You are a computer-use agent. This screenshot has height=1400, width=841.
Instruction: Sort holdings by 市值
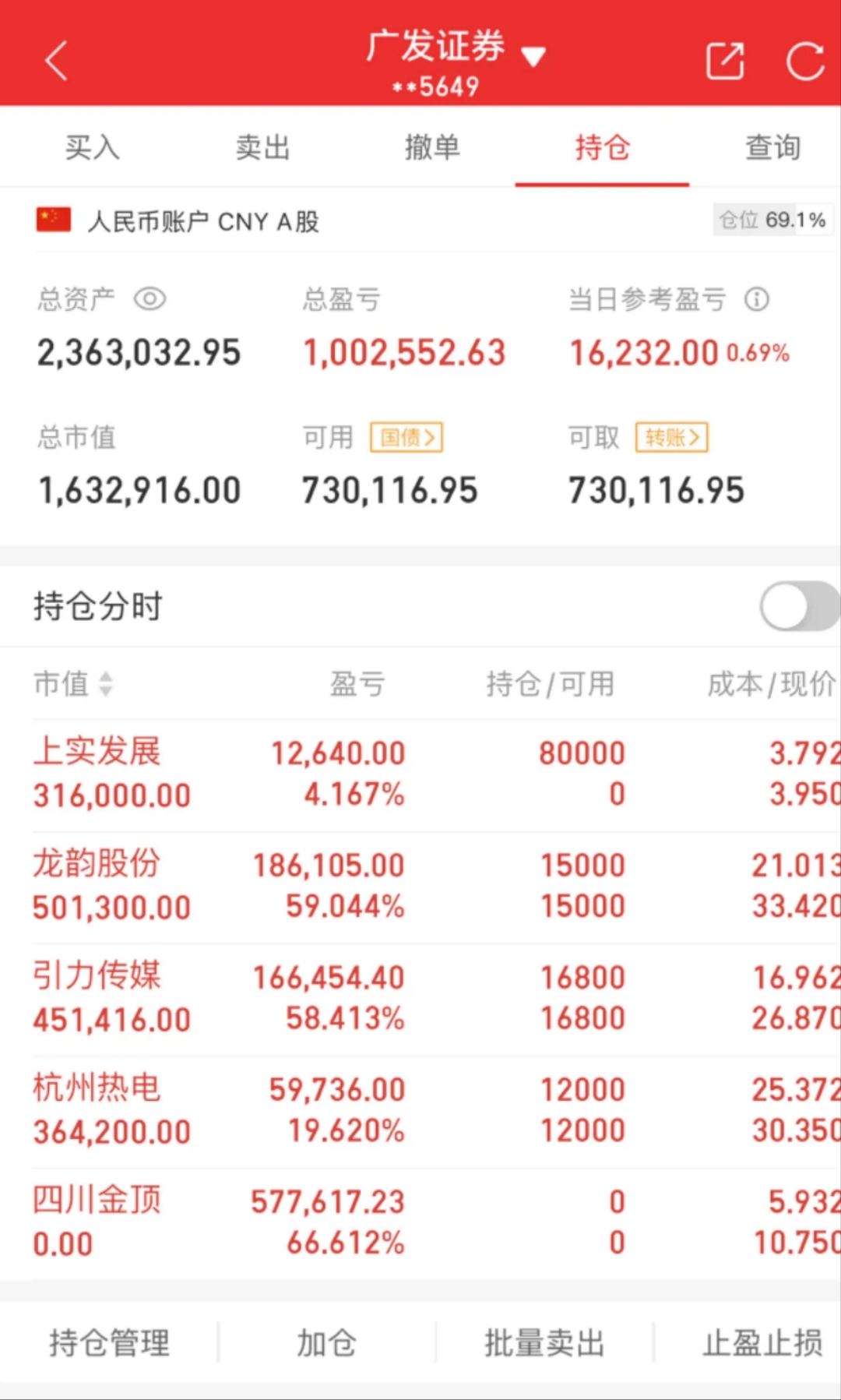74,684
